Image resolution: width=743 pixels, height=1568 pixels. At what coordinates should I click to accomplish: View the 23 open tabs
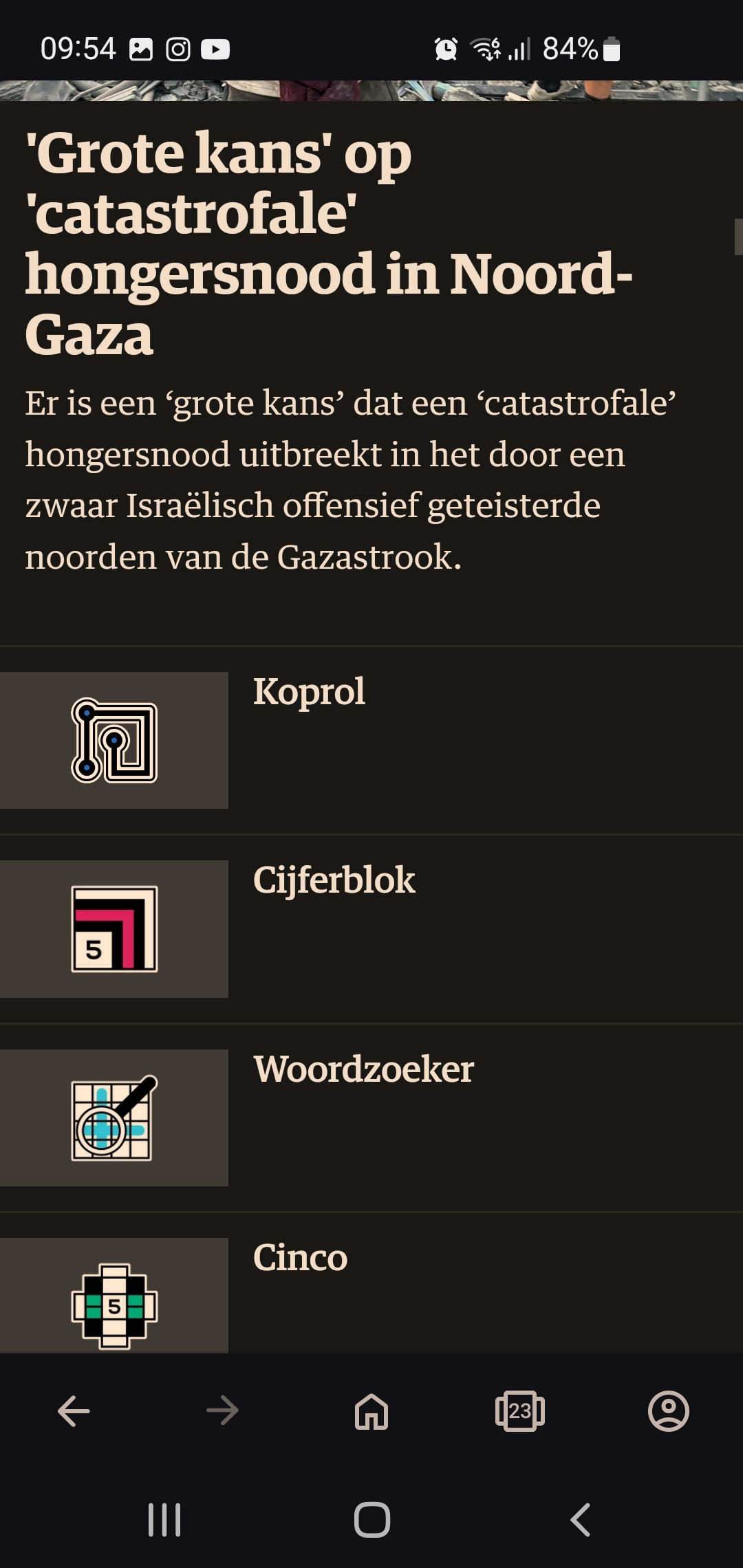coord(520,1411)
